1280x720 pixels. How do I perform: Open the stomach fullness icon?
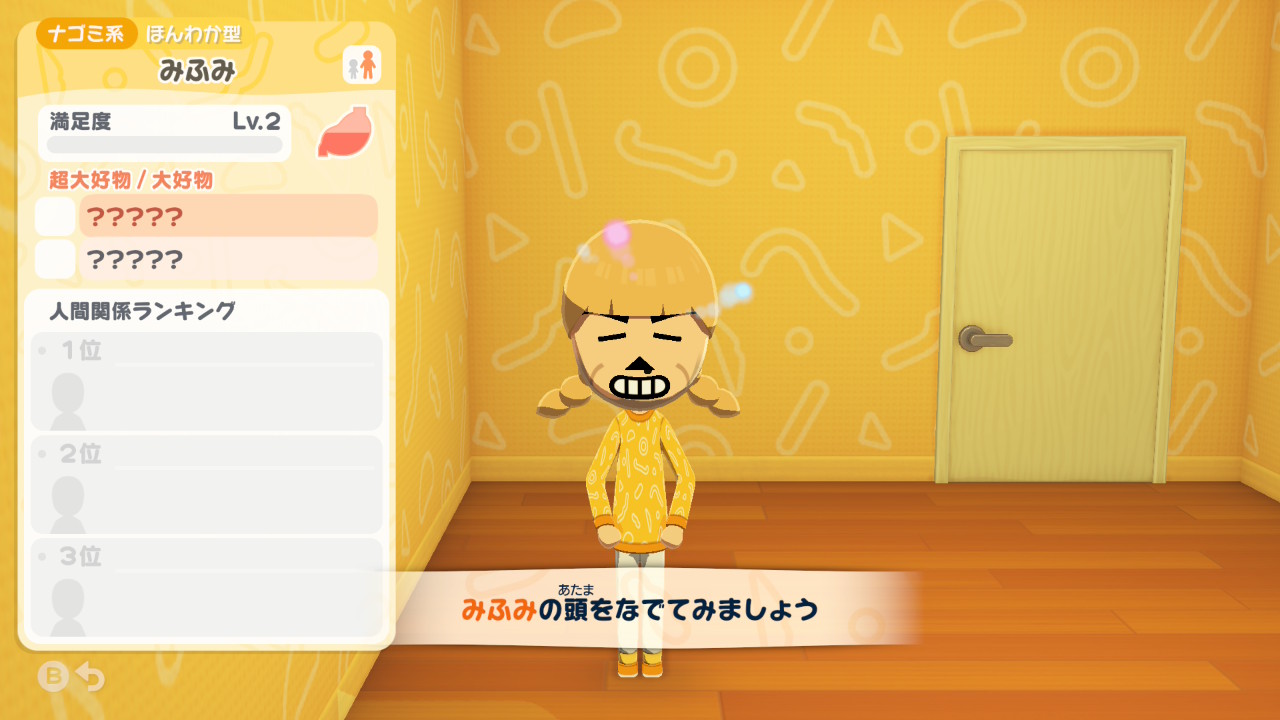(344, 133)
